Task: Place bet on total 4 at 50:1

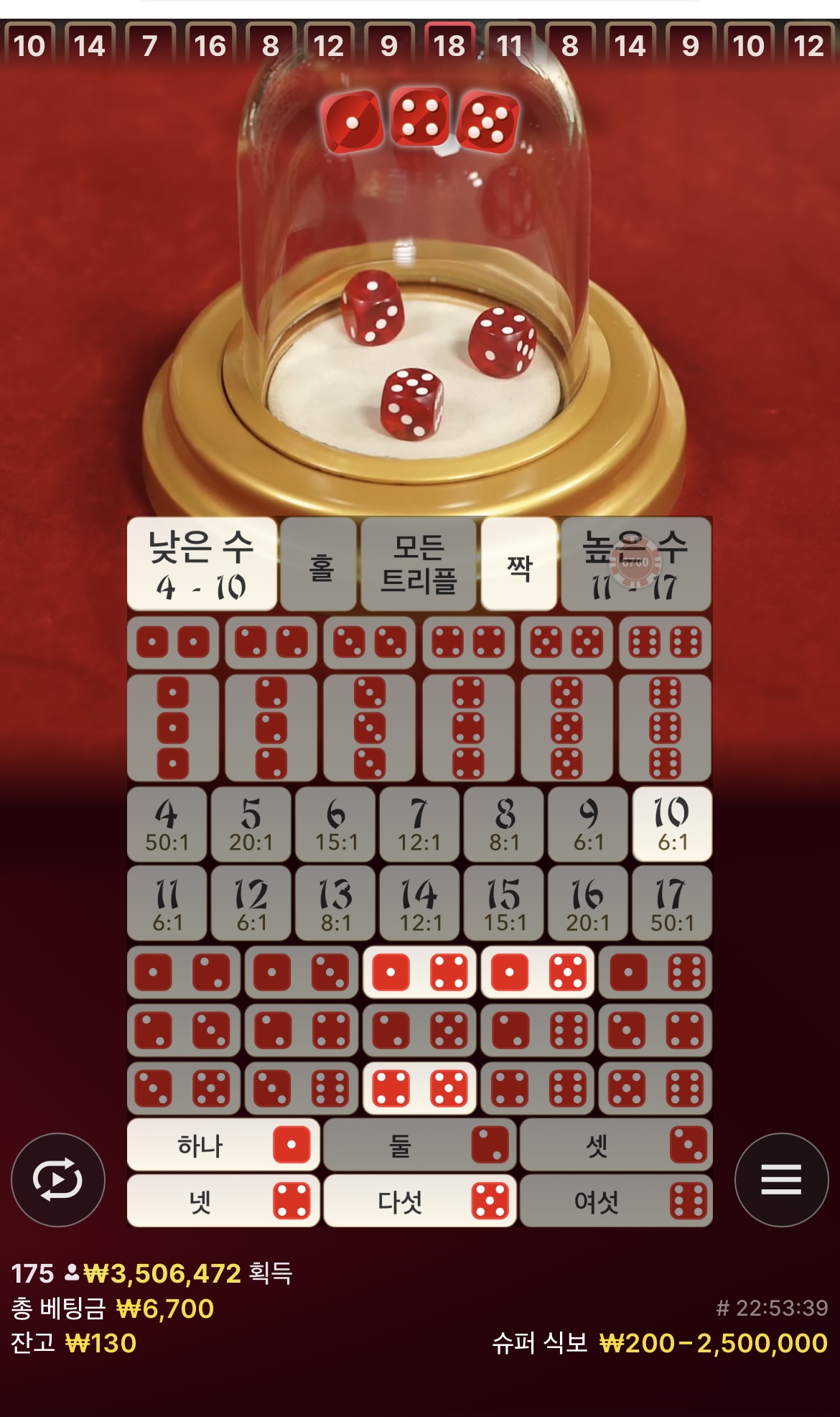Action: [167, 824]
